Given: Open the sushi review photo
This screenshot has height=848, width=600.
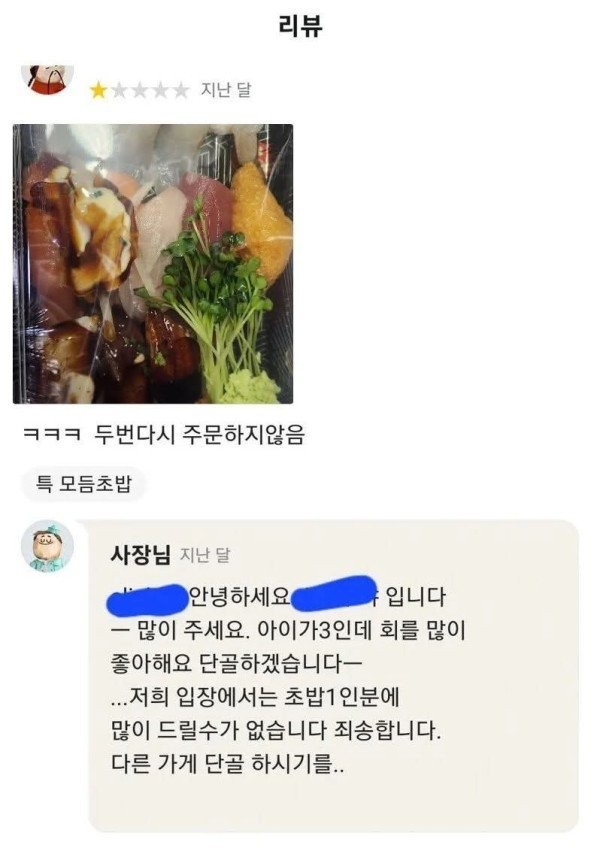Looking at the screenshot, I should point(153,263).
